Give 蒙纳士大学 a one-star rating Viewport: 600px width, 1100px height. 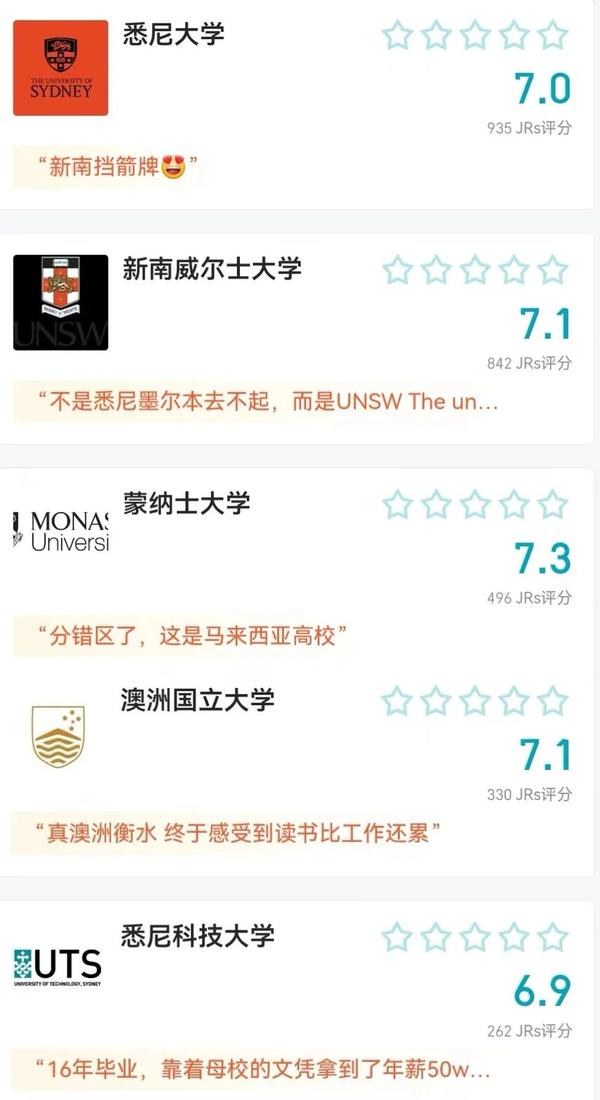pos(397,504)
